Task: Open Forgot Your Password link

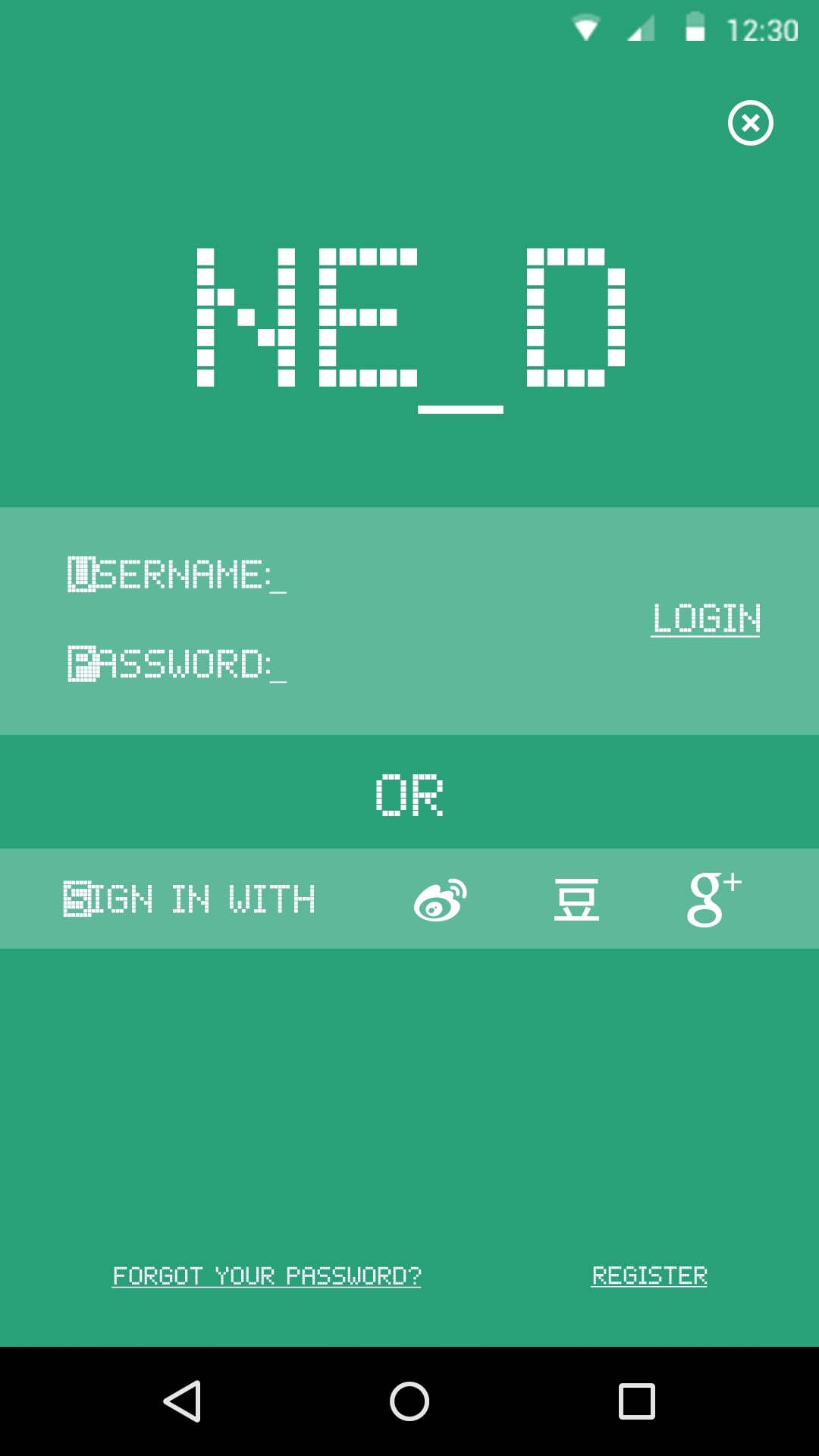Action: click(266, 1276)
